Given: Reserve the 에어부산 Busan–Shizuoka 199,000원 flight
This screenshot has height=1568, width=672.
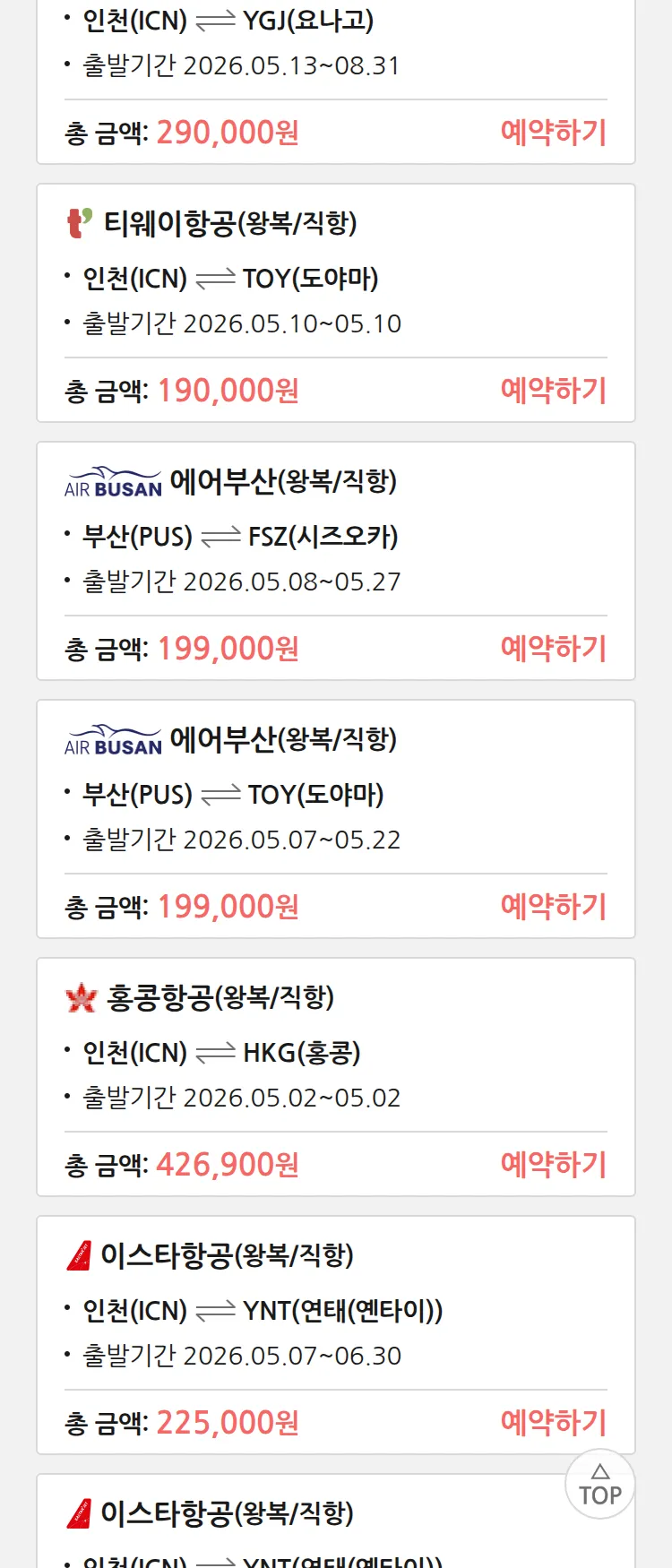Looking at the screenshot, I should [553, 649].
